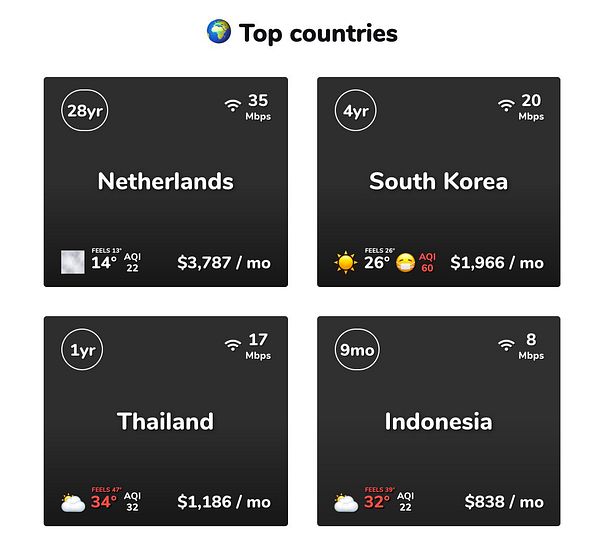
Task: Open the Netherlands country card
Action: click(x=165, y=182)
